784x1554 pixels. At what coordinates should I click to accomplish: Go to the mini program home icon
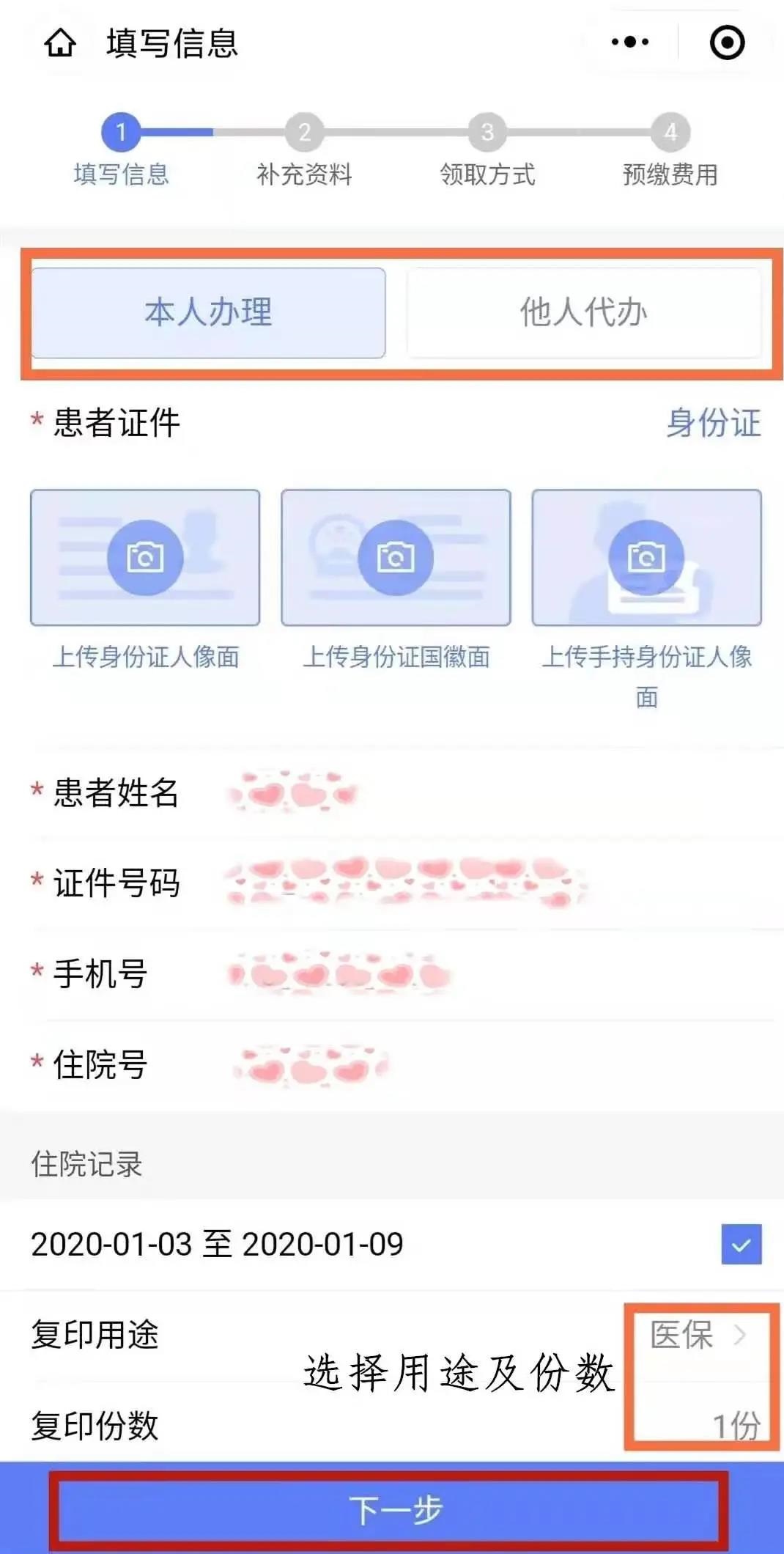click(60, 43)
